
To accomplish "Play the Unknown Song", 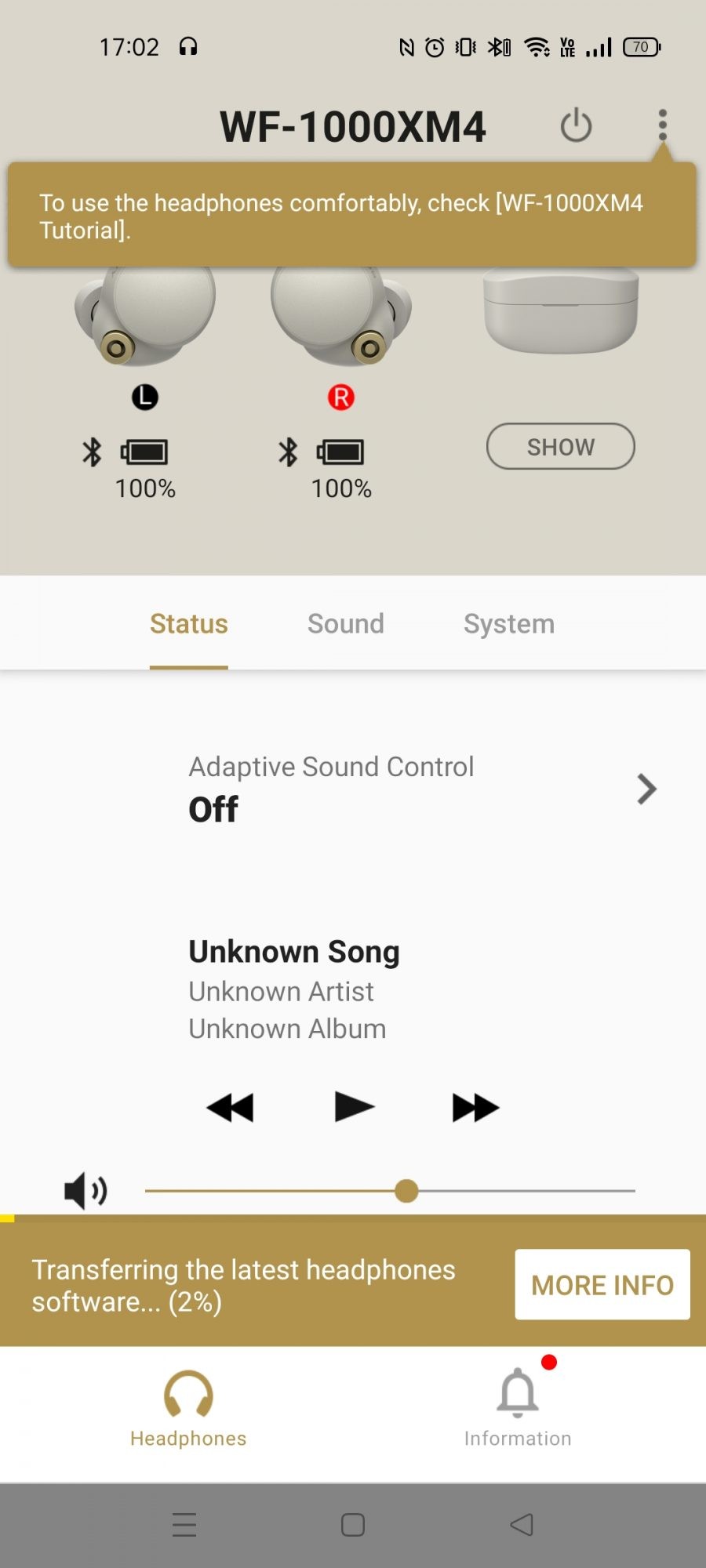I will (354, 1107).
